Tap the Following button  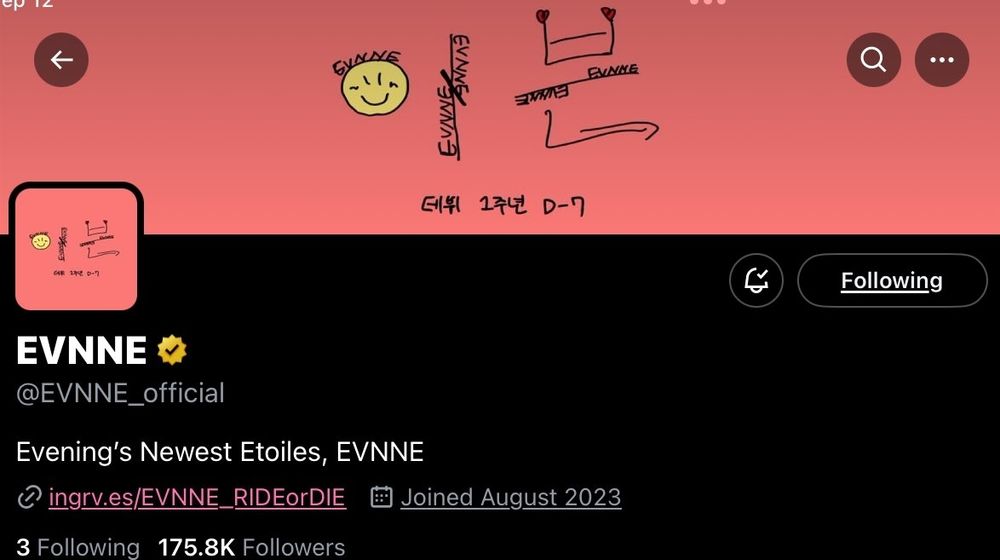tap(891, 281)
